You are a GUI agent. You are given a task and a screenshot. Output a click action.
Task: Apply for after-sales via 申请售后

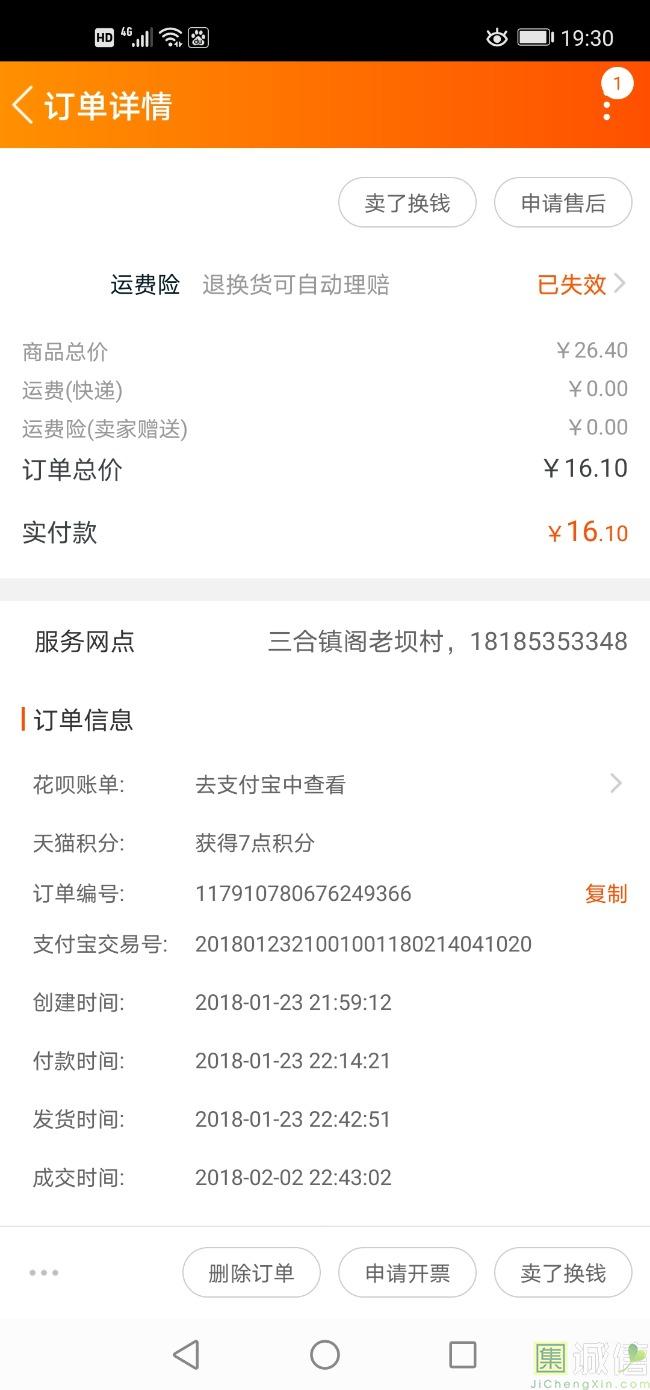[x=563, y=203]
